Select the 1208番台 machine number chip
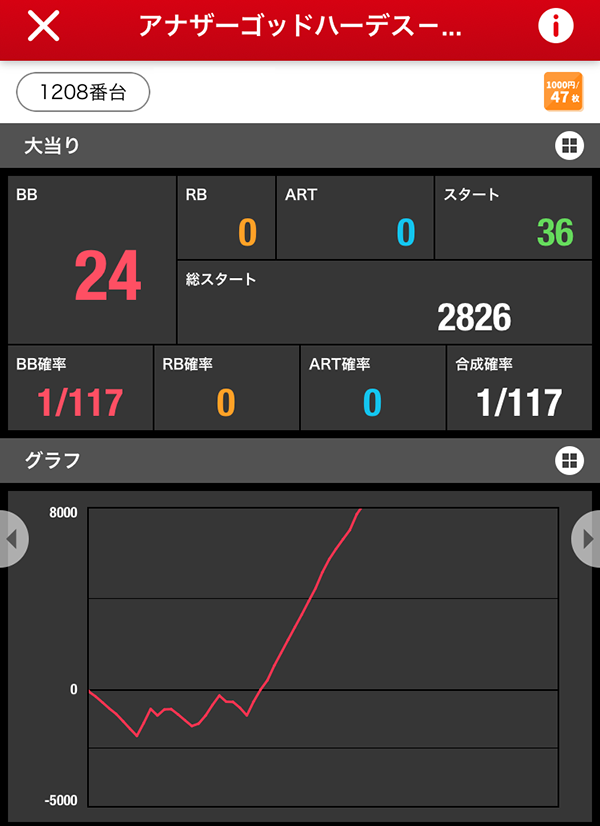Image resolution: width=600 pixels, height=826 pixels. click(83, 92)
